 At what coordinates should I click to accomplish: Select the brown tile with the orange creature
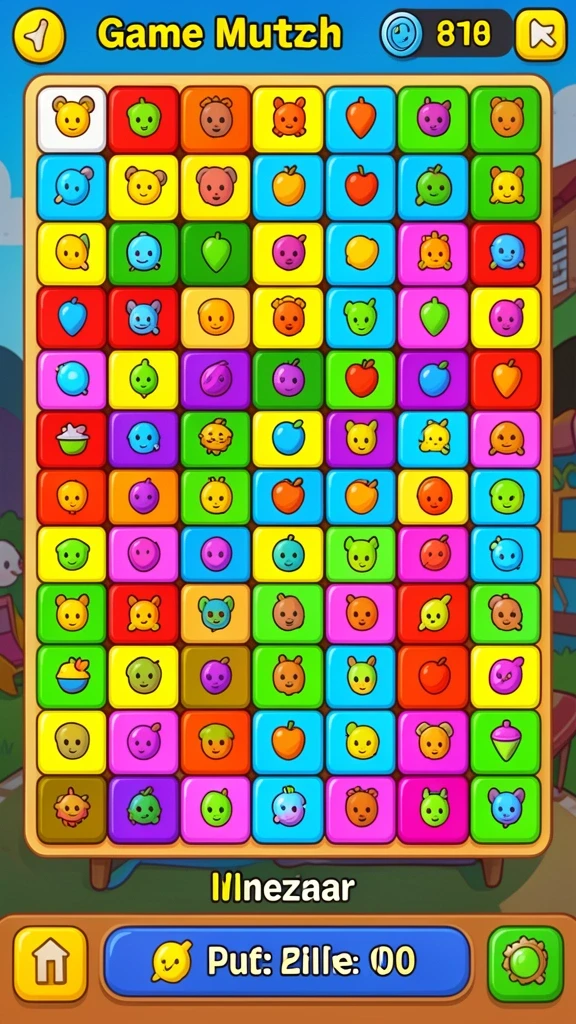point(72,808)
